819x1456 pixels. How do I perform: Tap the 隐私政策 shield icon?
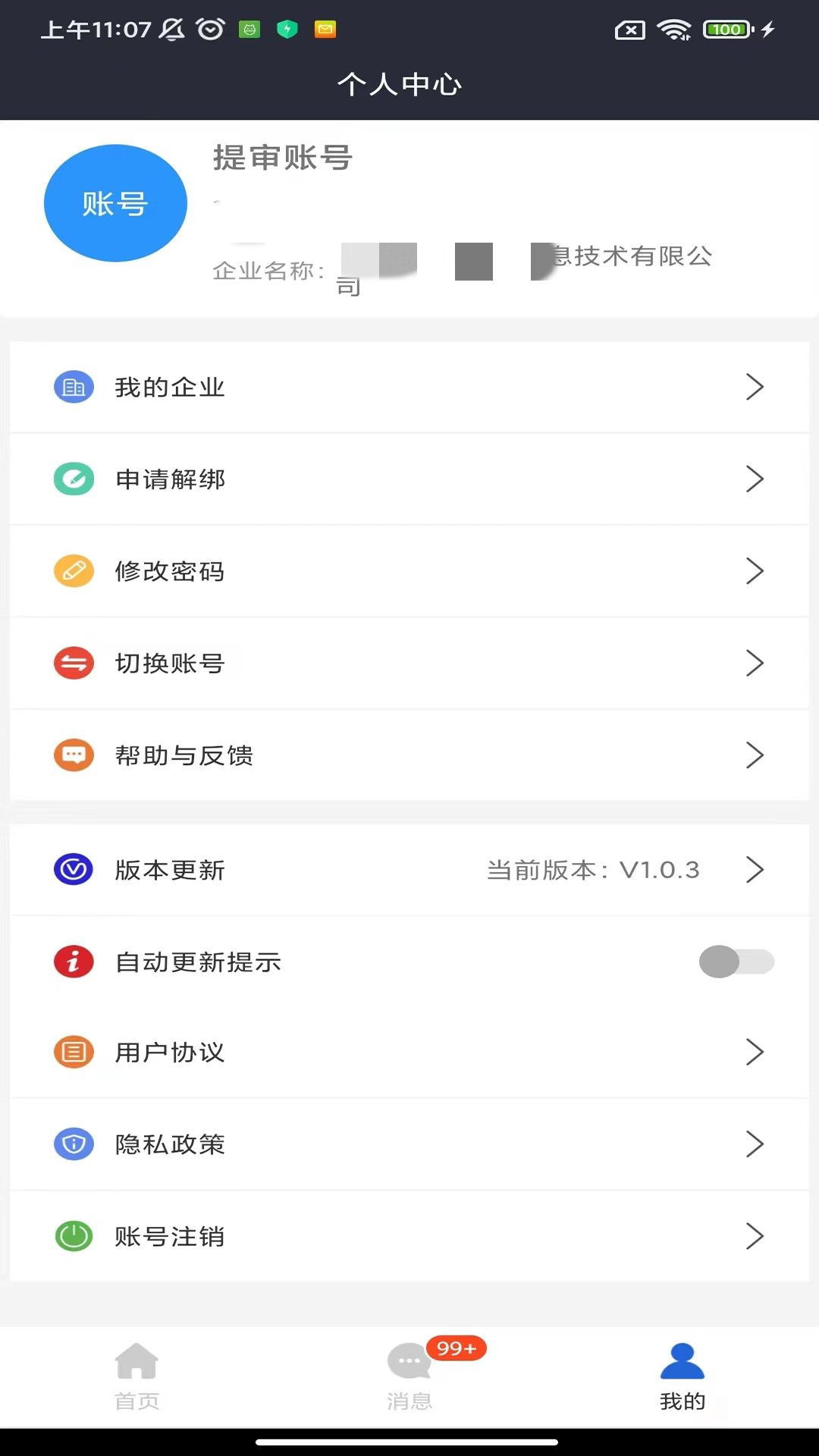[73, 1144]
